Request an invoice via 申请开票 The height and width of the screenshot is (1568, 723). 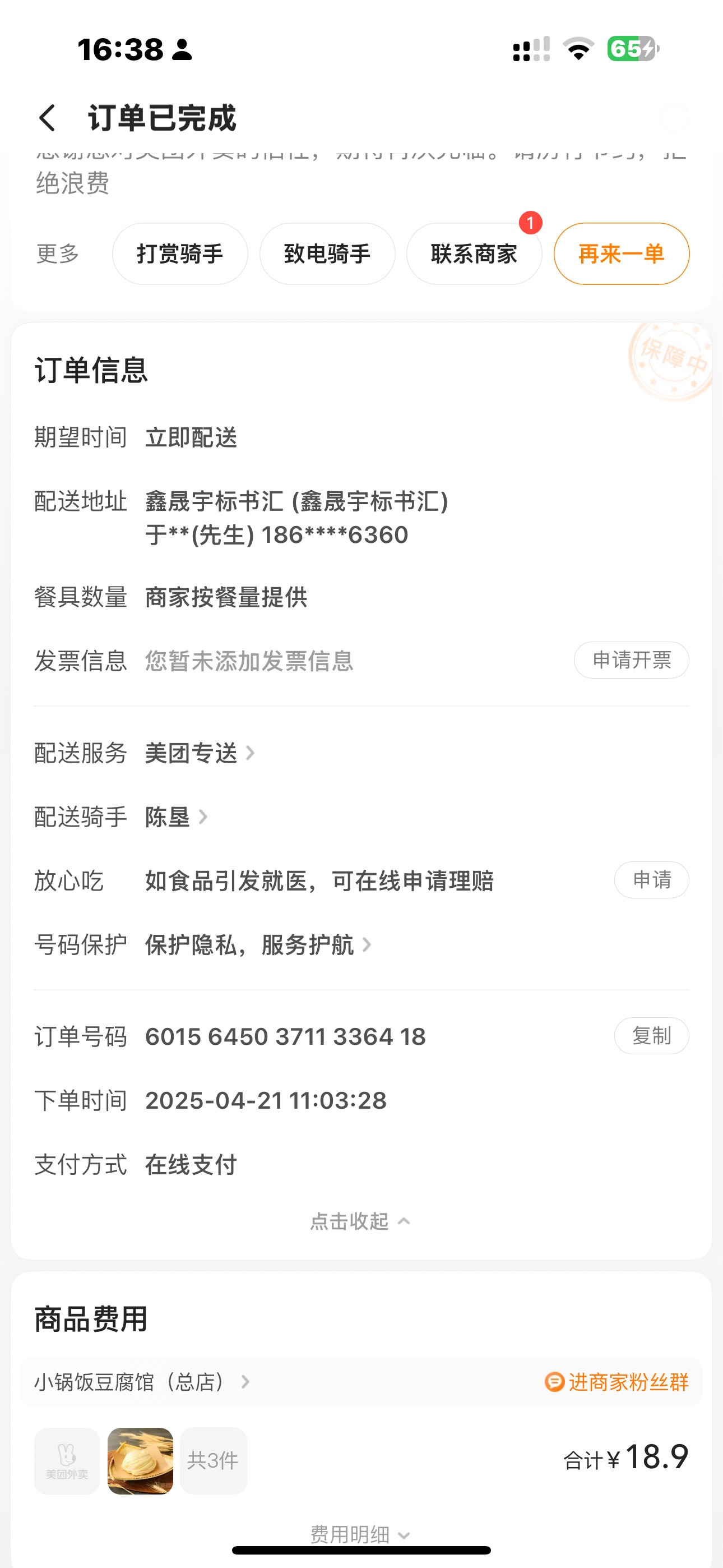click(x=631, y=660)
